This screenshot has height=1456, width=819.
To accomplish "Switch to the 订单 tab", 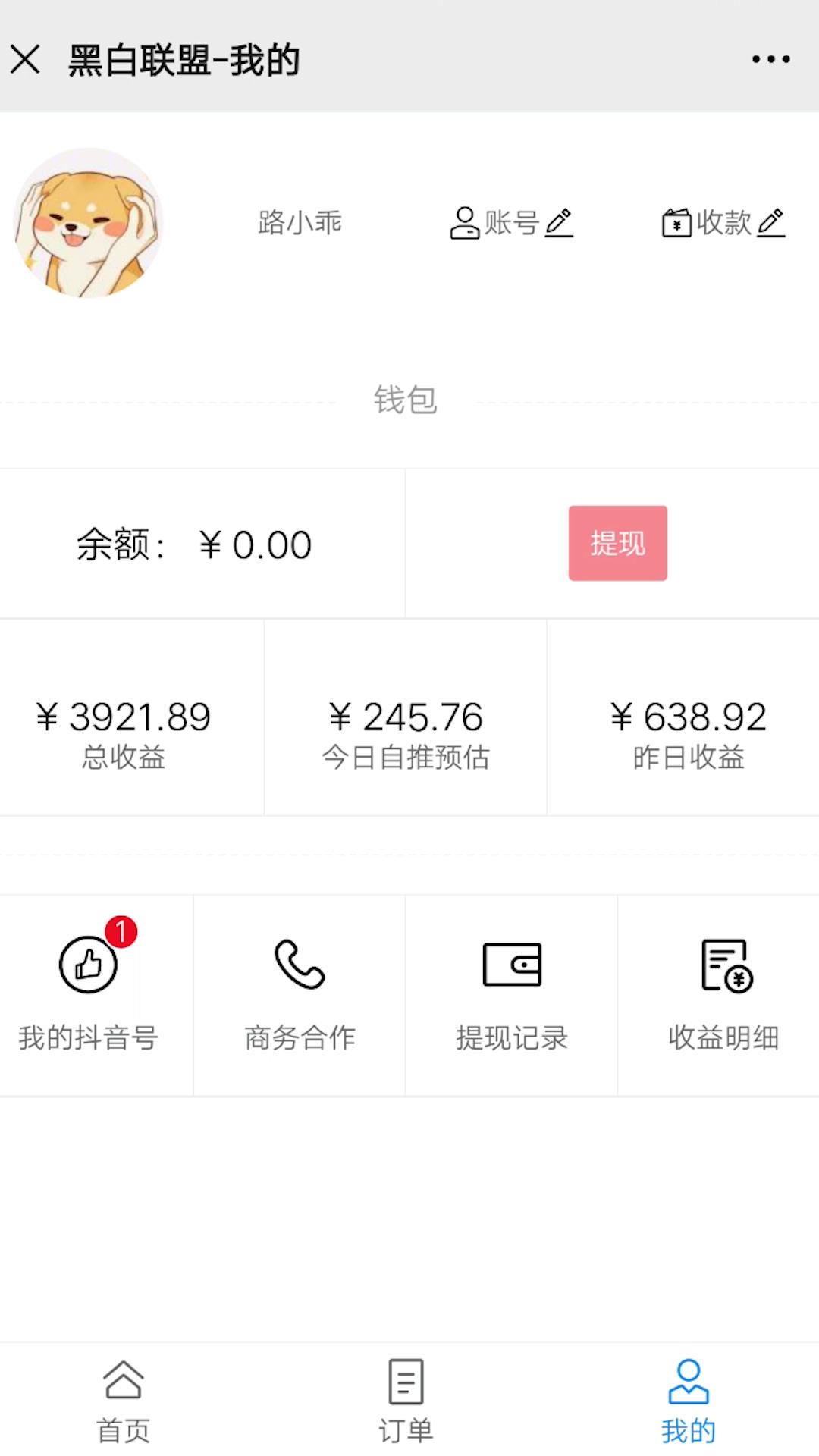I will 406,1403.
